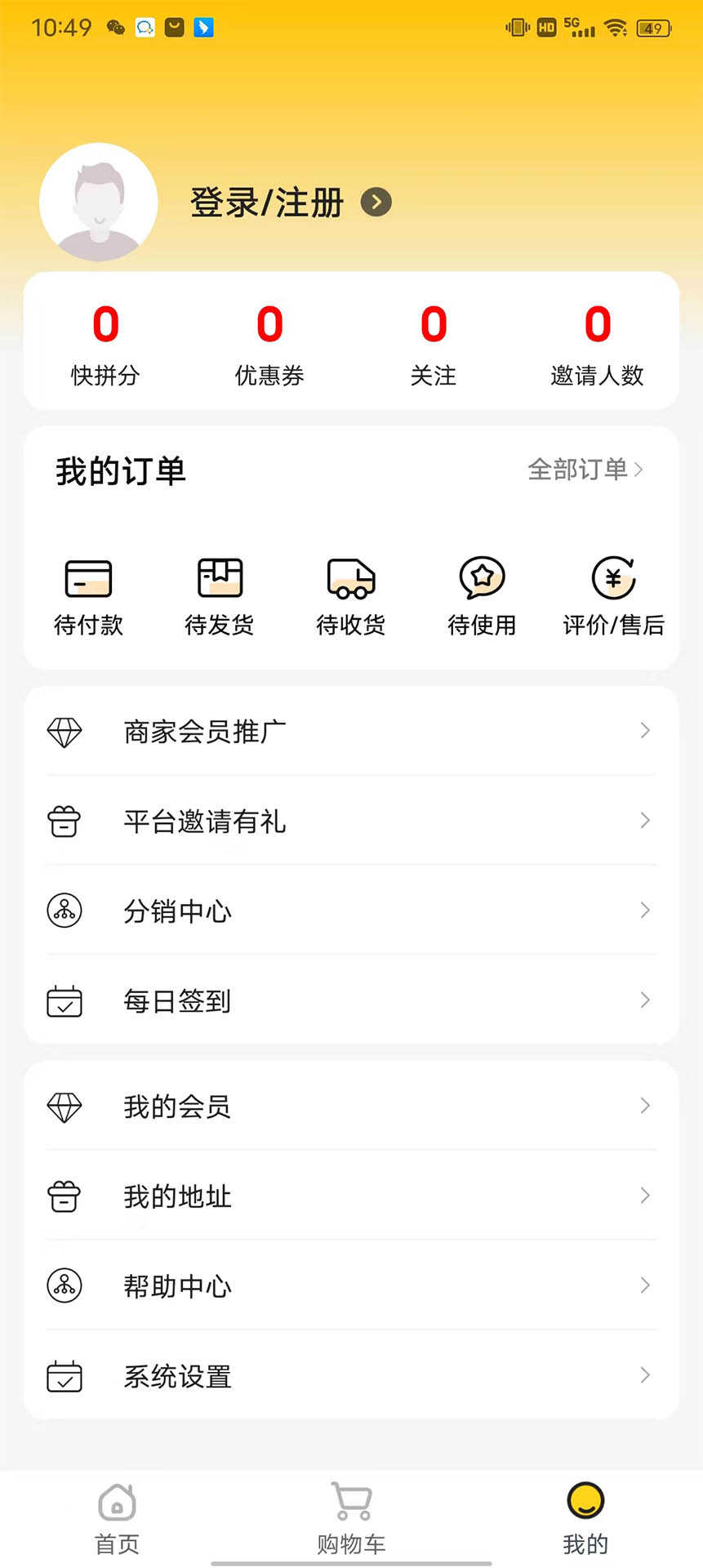Open 待付款 pending payment orders

[88, 596]
